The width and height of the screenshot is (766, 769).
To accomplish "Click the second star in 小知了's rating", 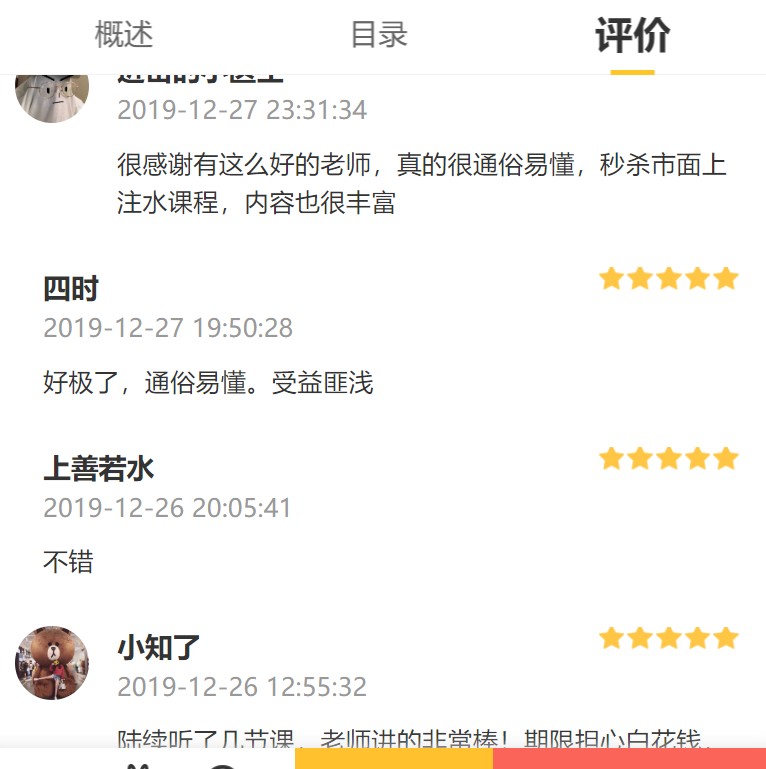I will pyautogui.click(x=640, y=637).
